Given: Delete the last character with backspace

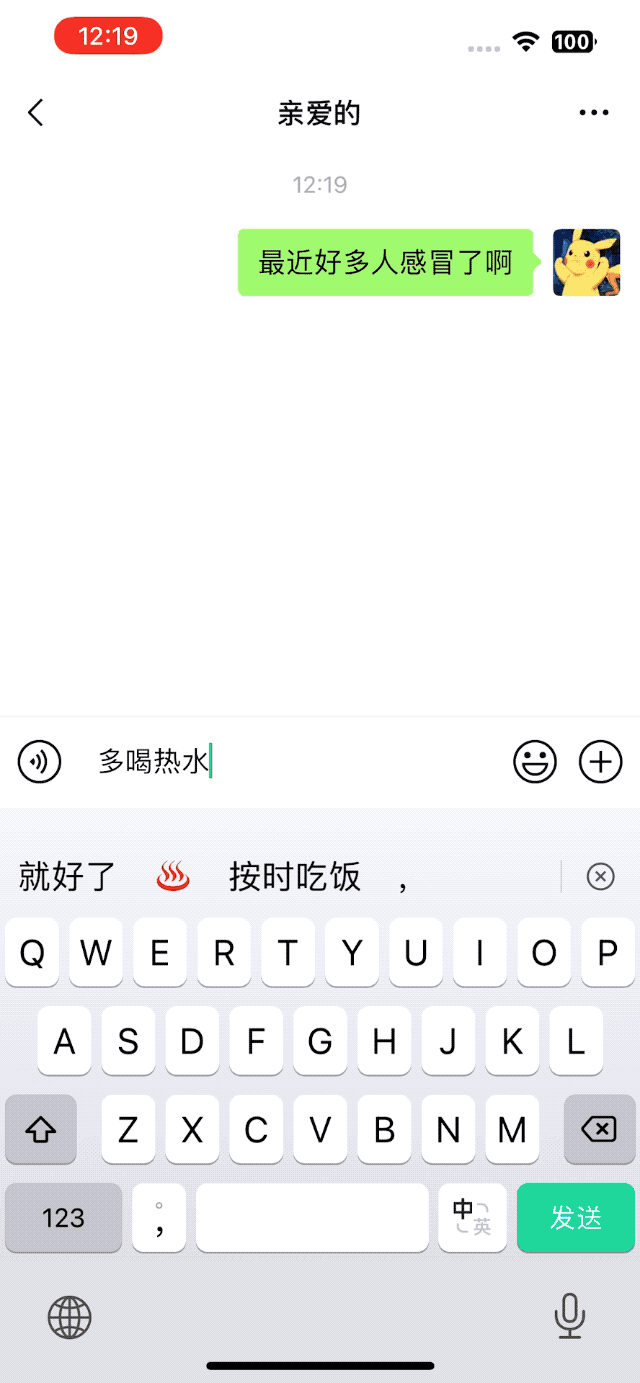Looking at the screenshot, I should coord(599,1129).
